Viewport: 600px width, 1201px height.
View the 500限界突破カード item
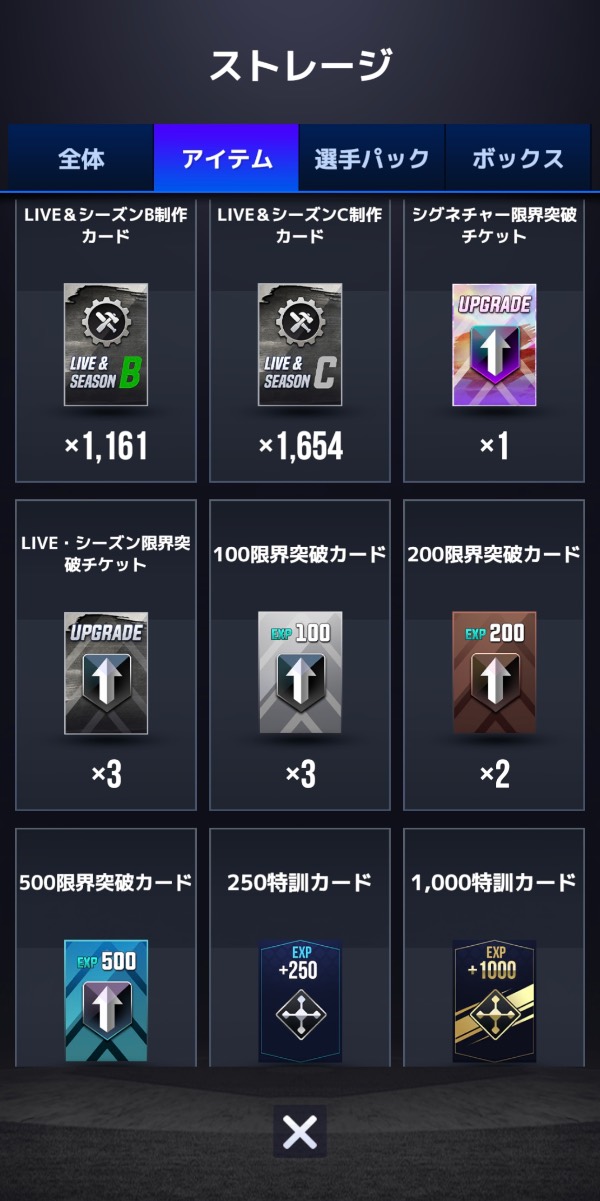click(106, 1000)
